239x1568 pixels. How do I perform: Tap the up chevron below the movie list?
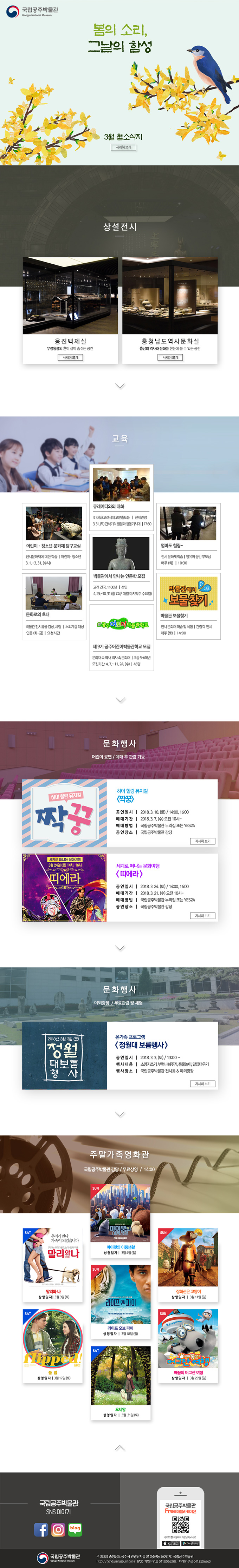click(x=119, y=1448)
